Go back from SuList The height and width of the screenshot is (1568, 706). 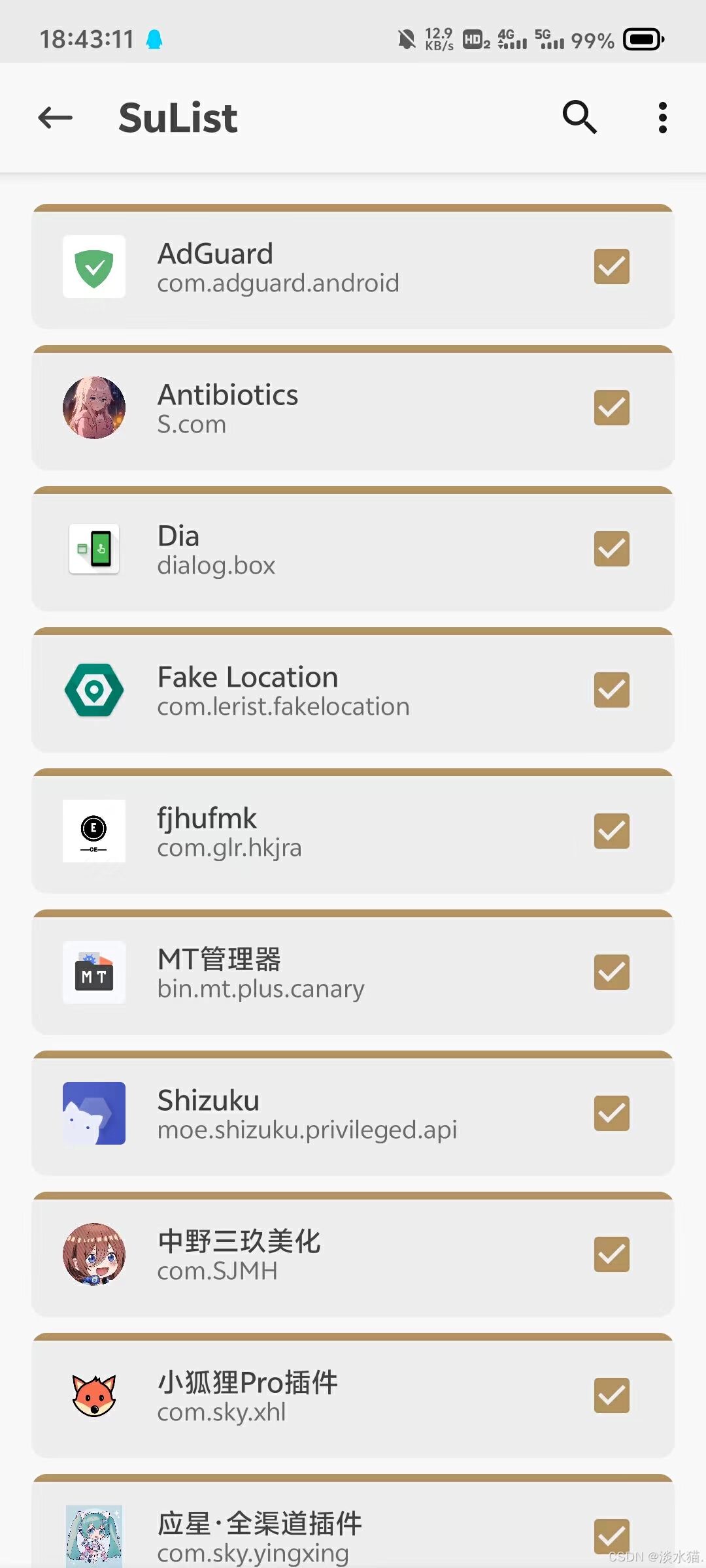tap(56, 118)
